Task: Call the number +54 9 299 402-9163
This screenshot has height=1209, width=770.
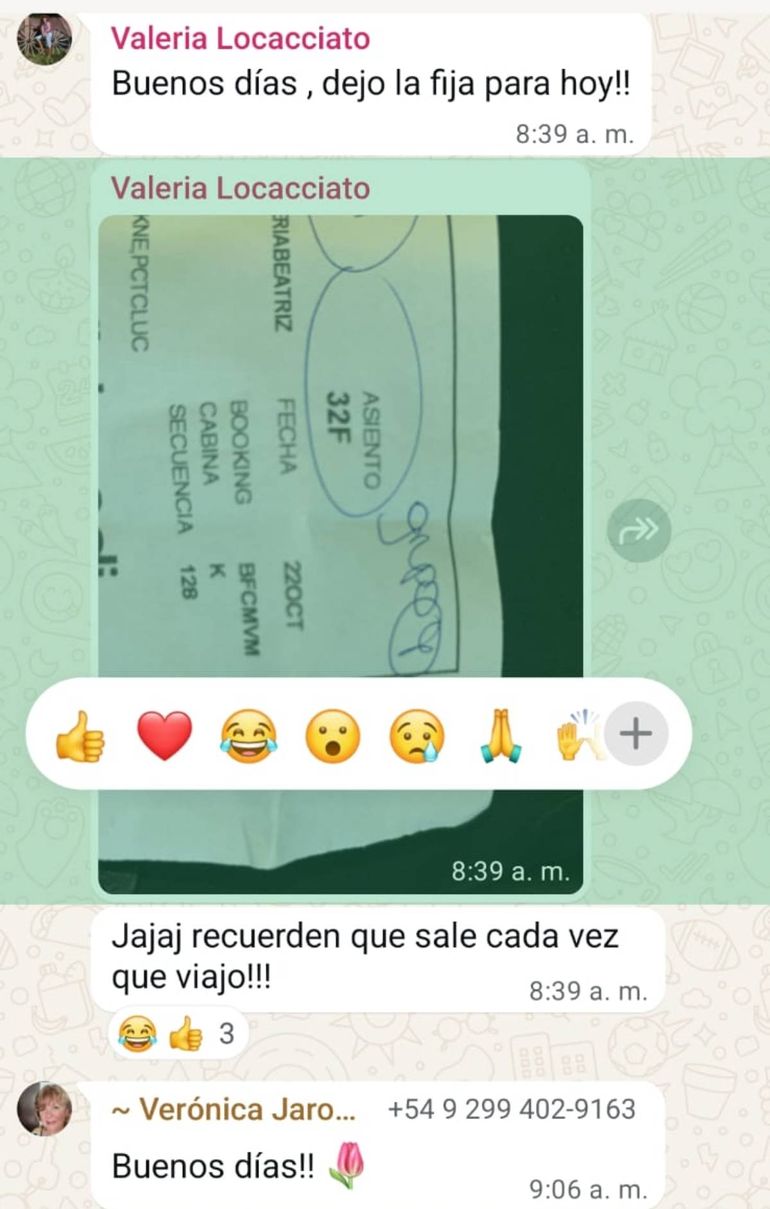Action: (511, 1110)
